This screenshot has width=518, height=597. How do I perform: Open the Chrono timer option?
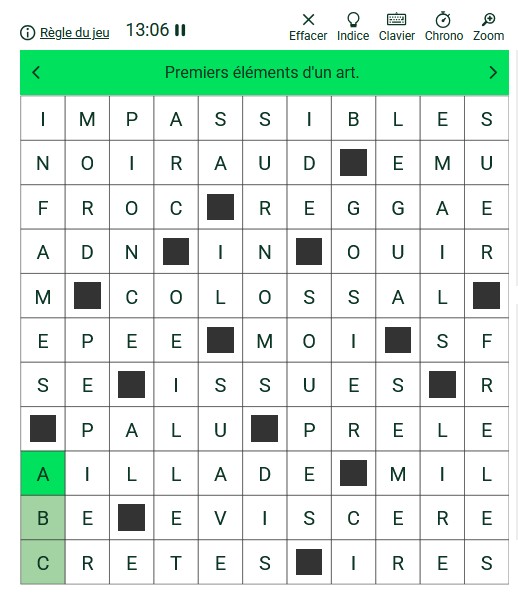444,27
